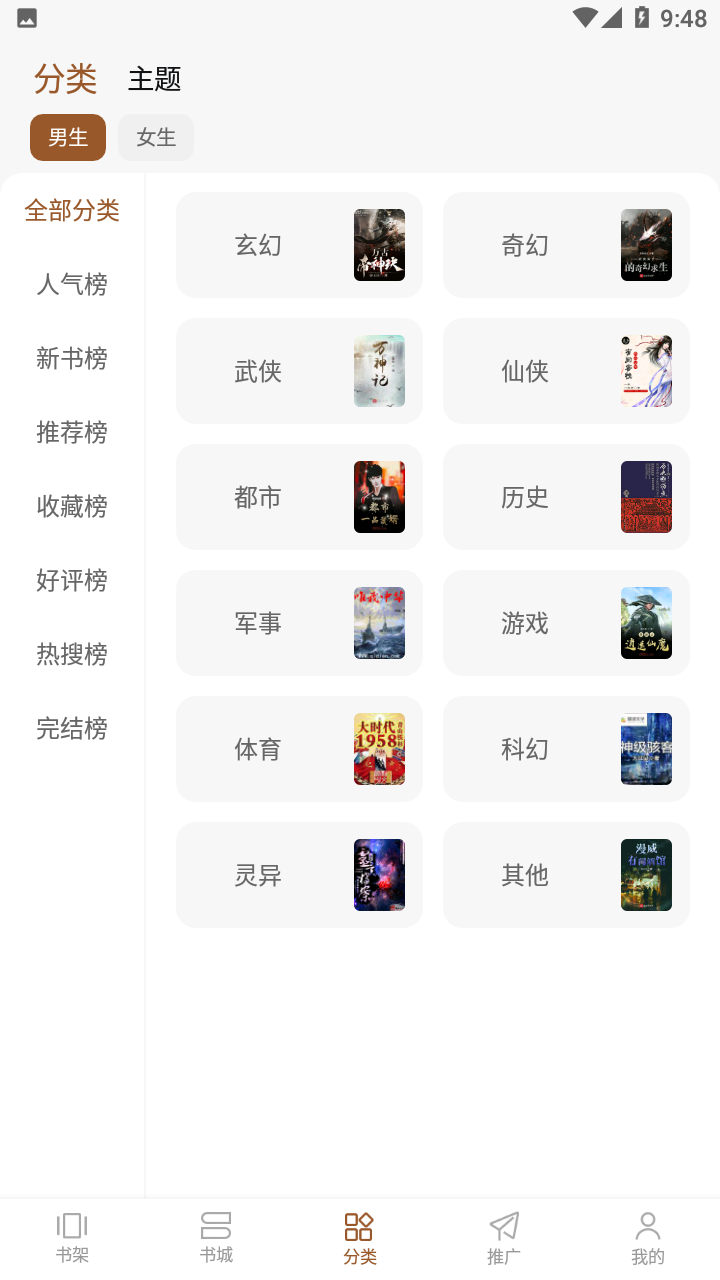Open the 玄幻 category with its cover thumbnail
The width and height of the screenshot is (720, 1280).
pos(380,245)
